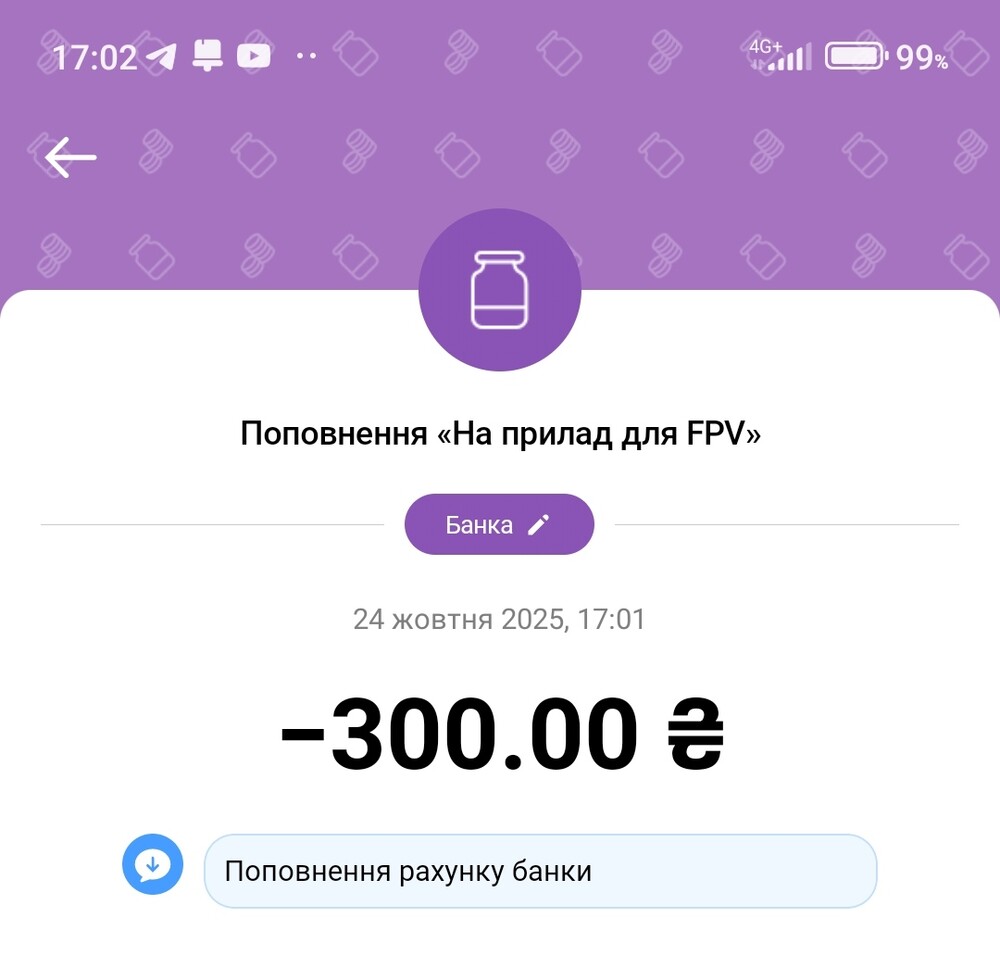Go back using the arrow icon

point(70,158)
